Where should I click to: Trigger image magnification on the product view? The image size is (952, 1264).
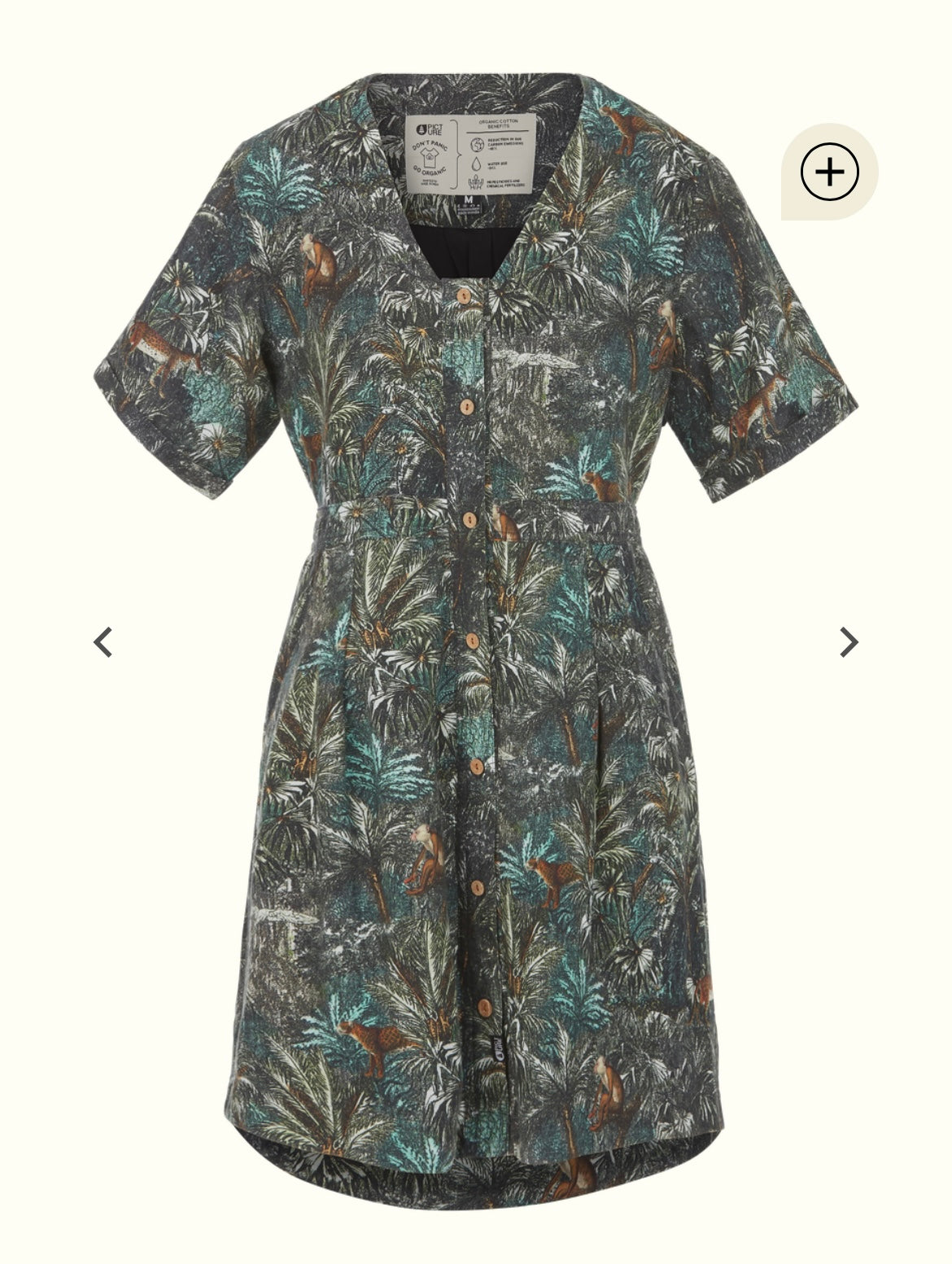point(832,173)
